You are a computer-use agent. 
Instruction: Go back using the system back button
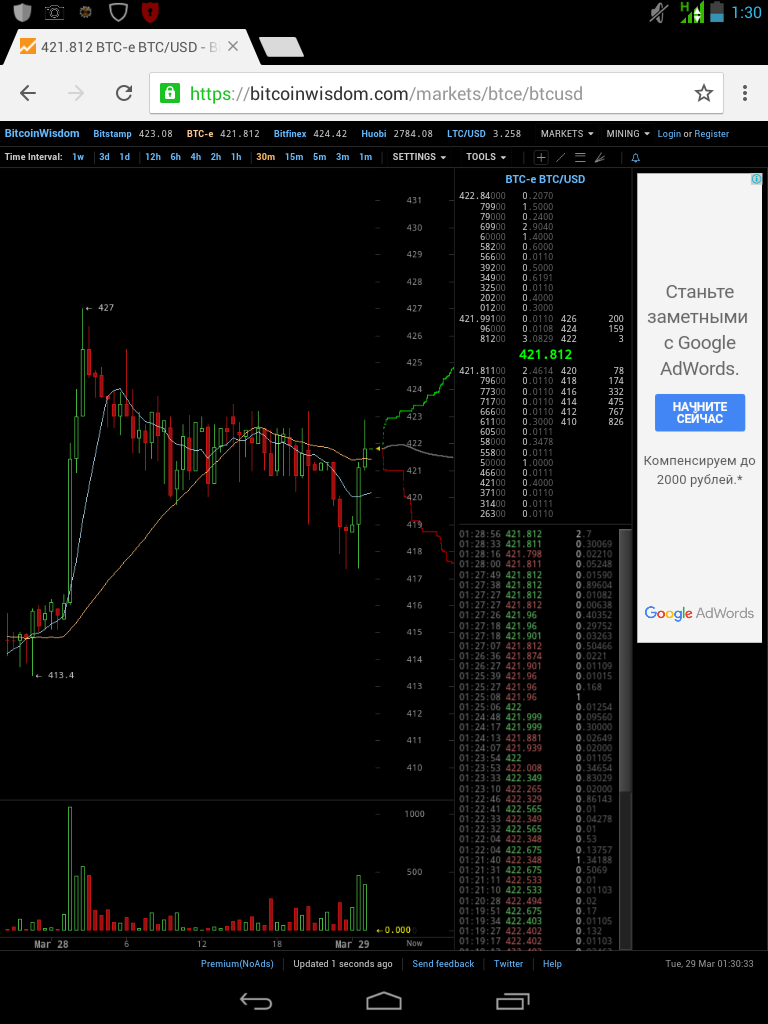click(x=256, y=1001)
